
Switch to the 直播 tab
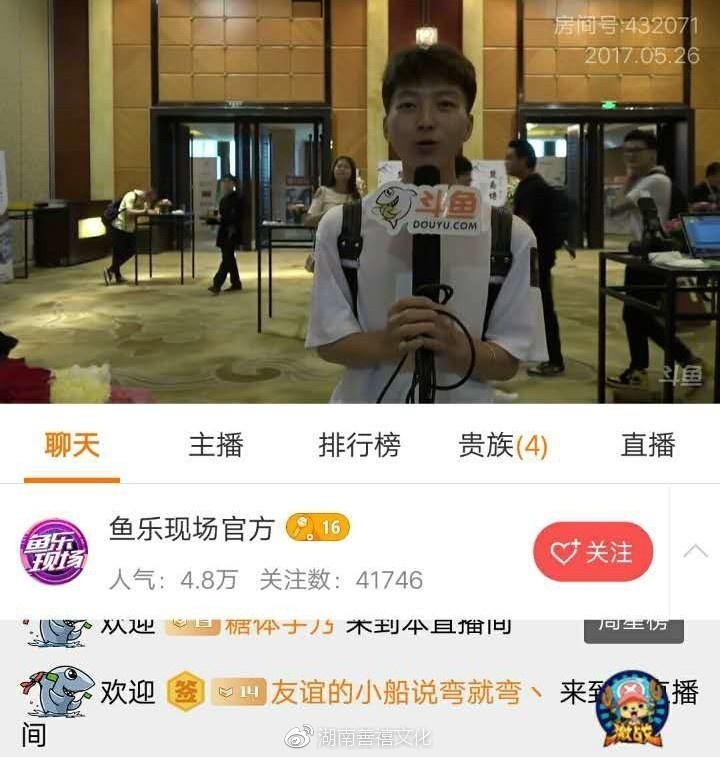(x=648, y=446)
